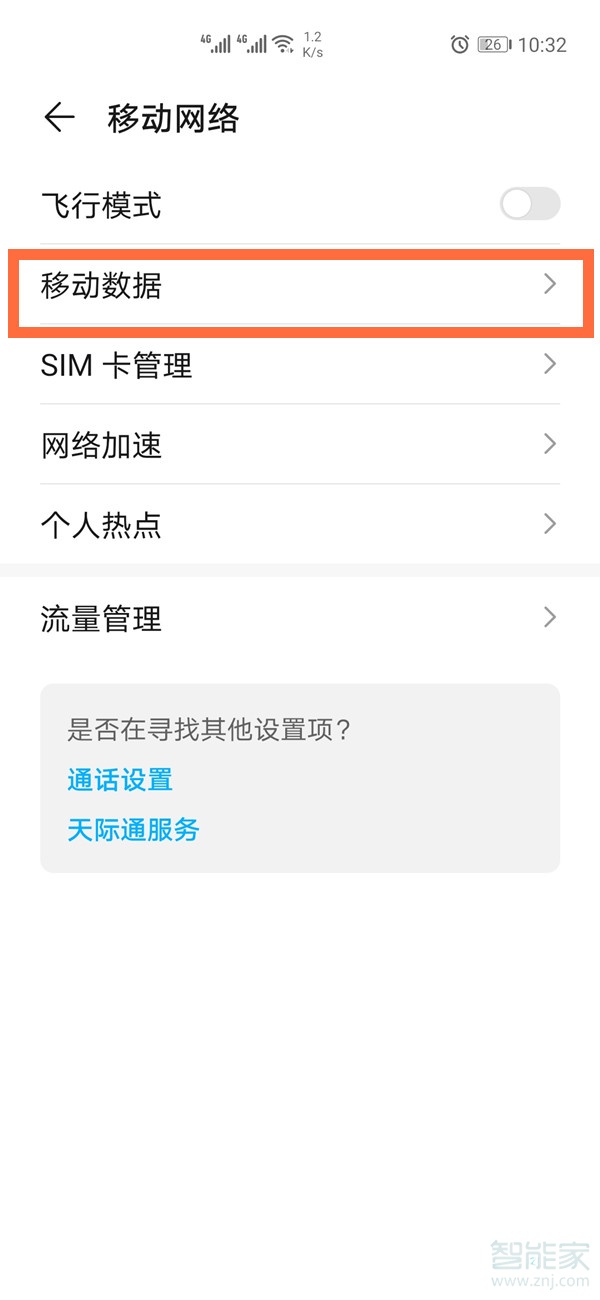Open 流量管理
Screen dimensions: 600x1300
300,618
